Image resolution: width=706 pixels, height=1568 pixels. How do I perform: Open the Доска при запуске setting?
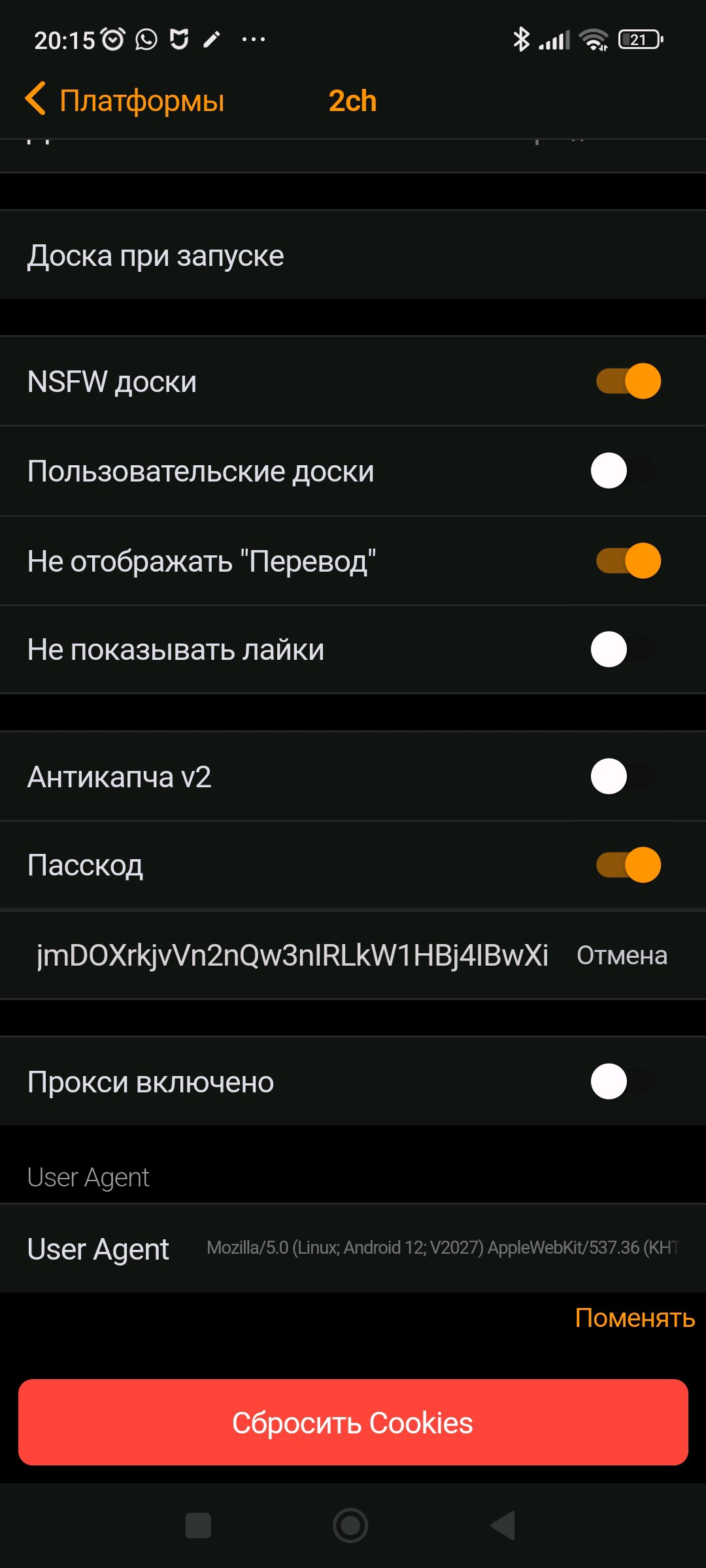[353, 255]
